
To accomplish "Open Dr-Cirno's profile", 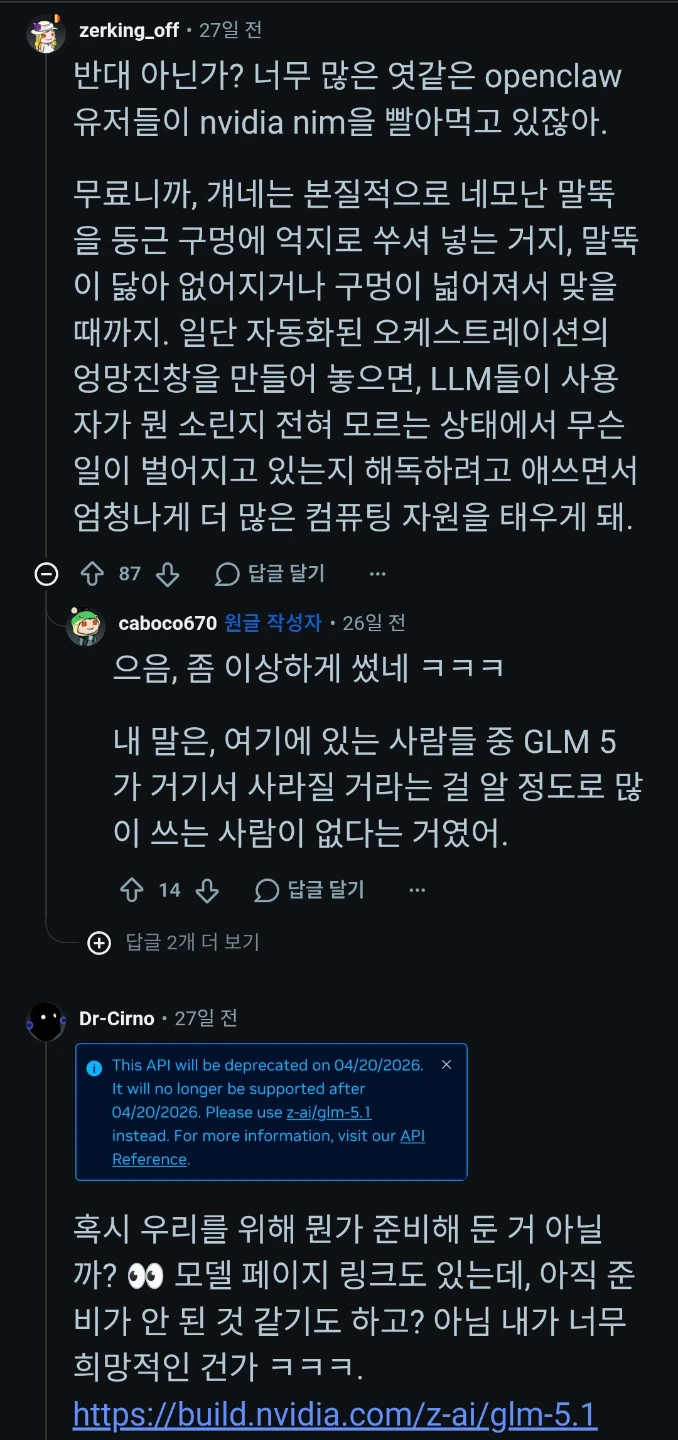I will [117, 1019].
